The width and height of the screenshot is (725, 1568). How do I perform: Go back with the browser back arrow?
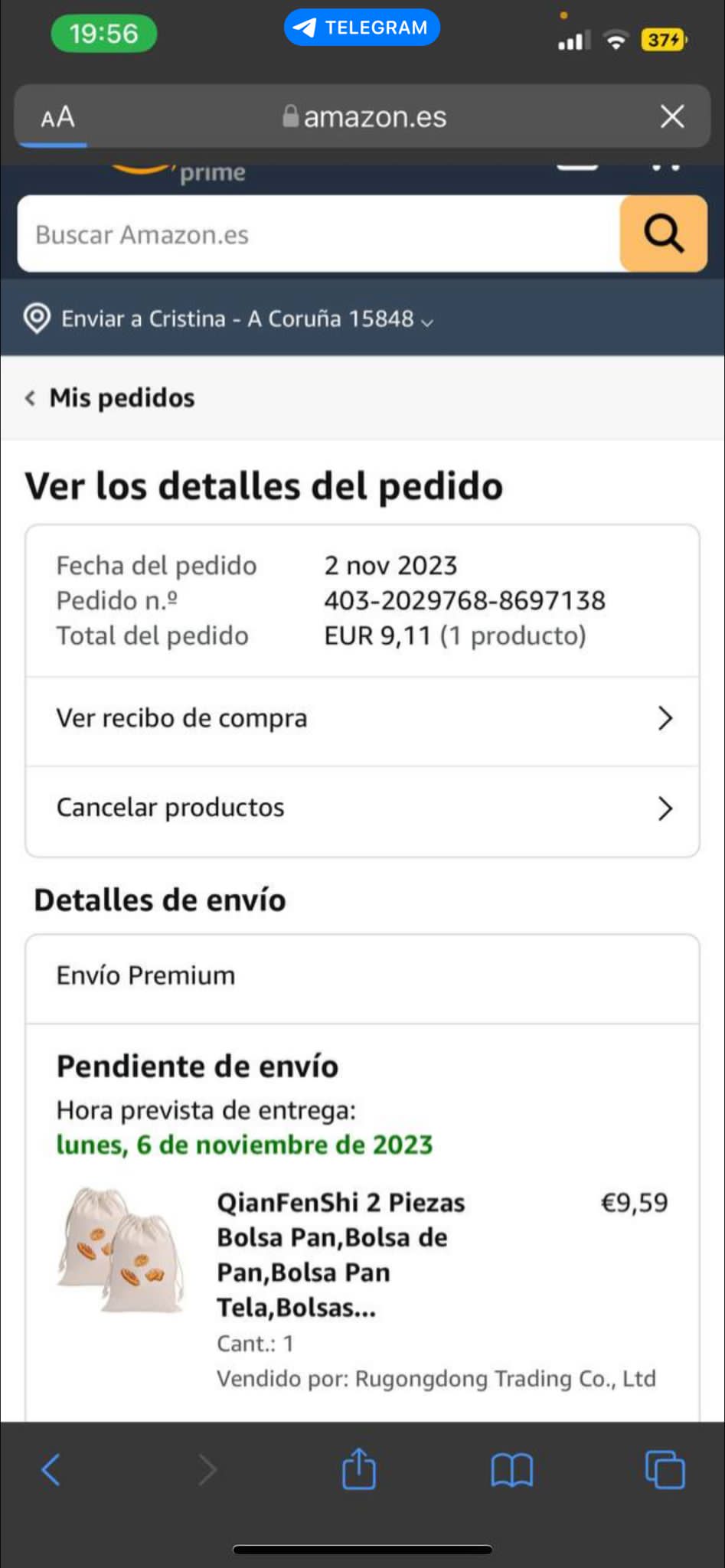(x=51, y=1469)
